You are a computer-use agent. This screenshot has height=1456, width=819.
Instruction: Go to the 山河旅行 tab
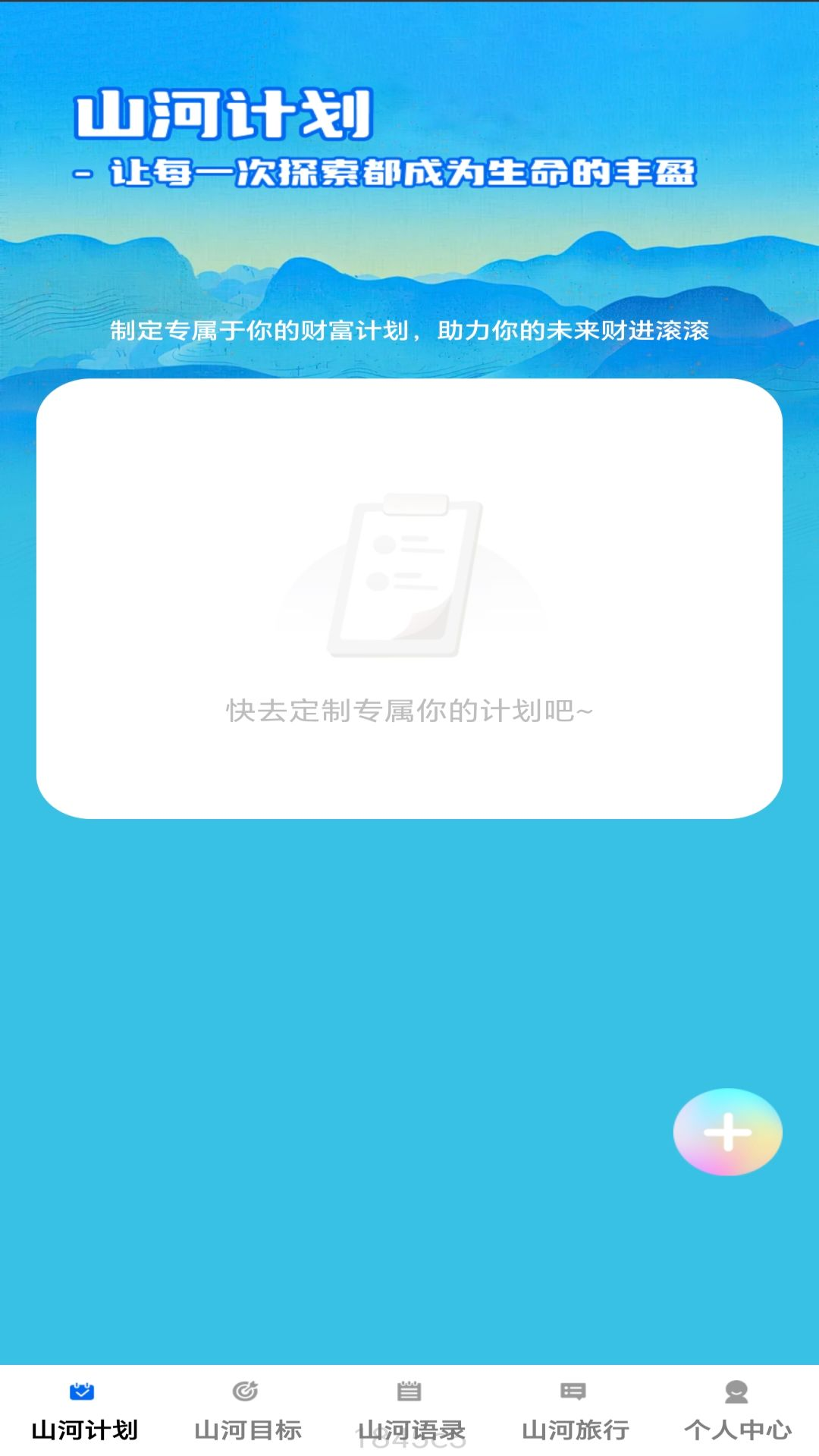tap(574, 1412)
